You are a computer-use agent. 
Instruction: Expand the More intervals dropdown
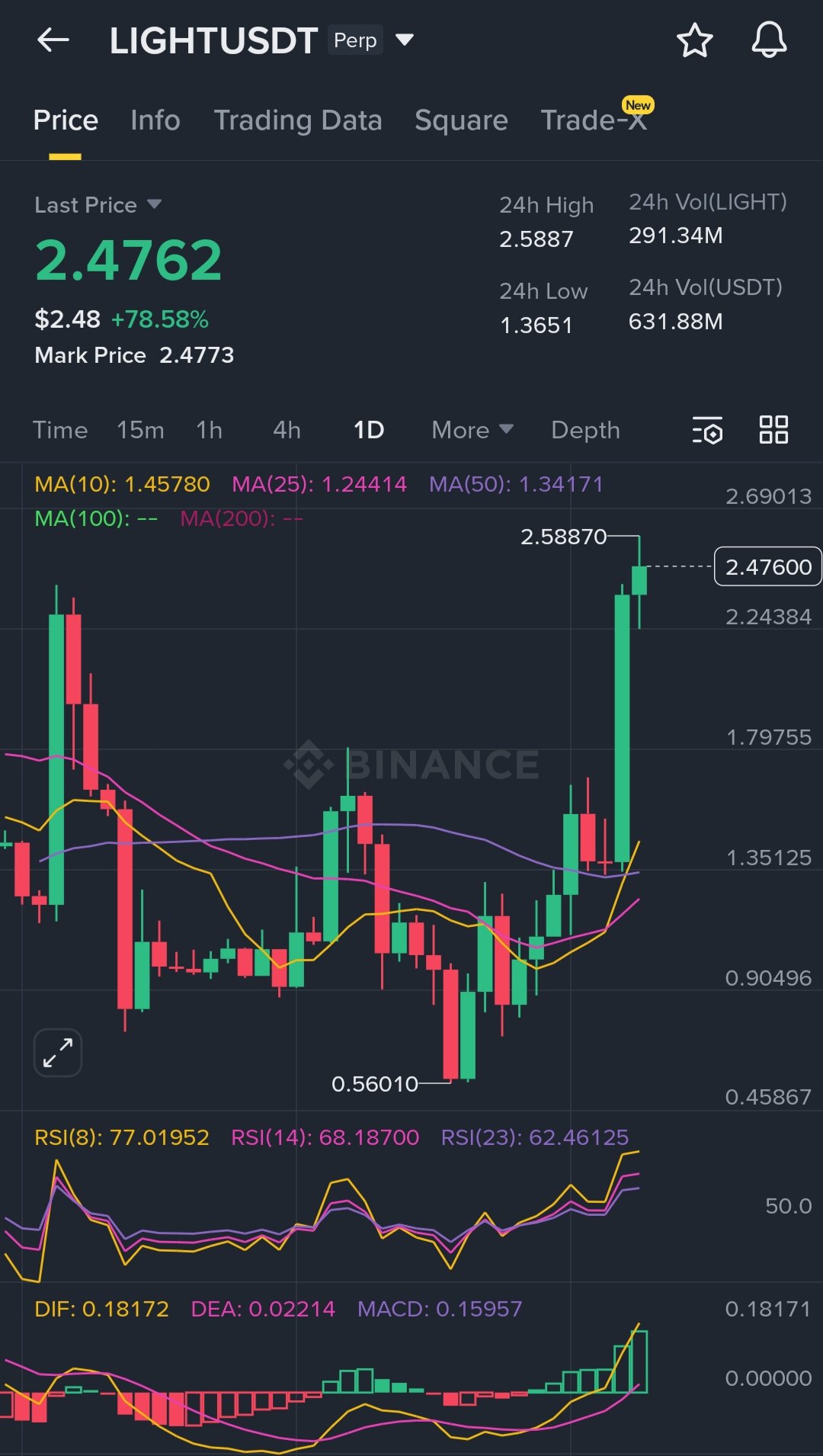point(472,430)
